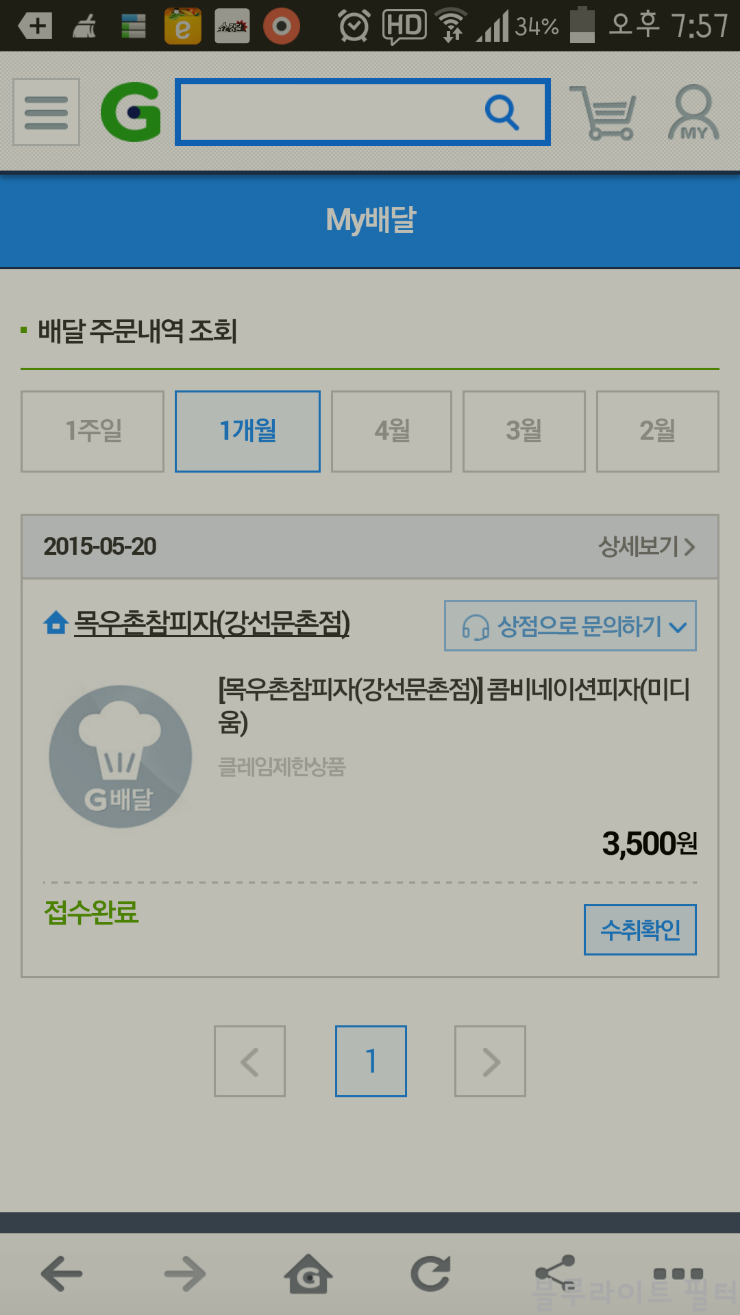
Task: Open 상세보기 for the 2015-05-20 order
Action: (646, 547)
